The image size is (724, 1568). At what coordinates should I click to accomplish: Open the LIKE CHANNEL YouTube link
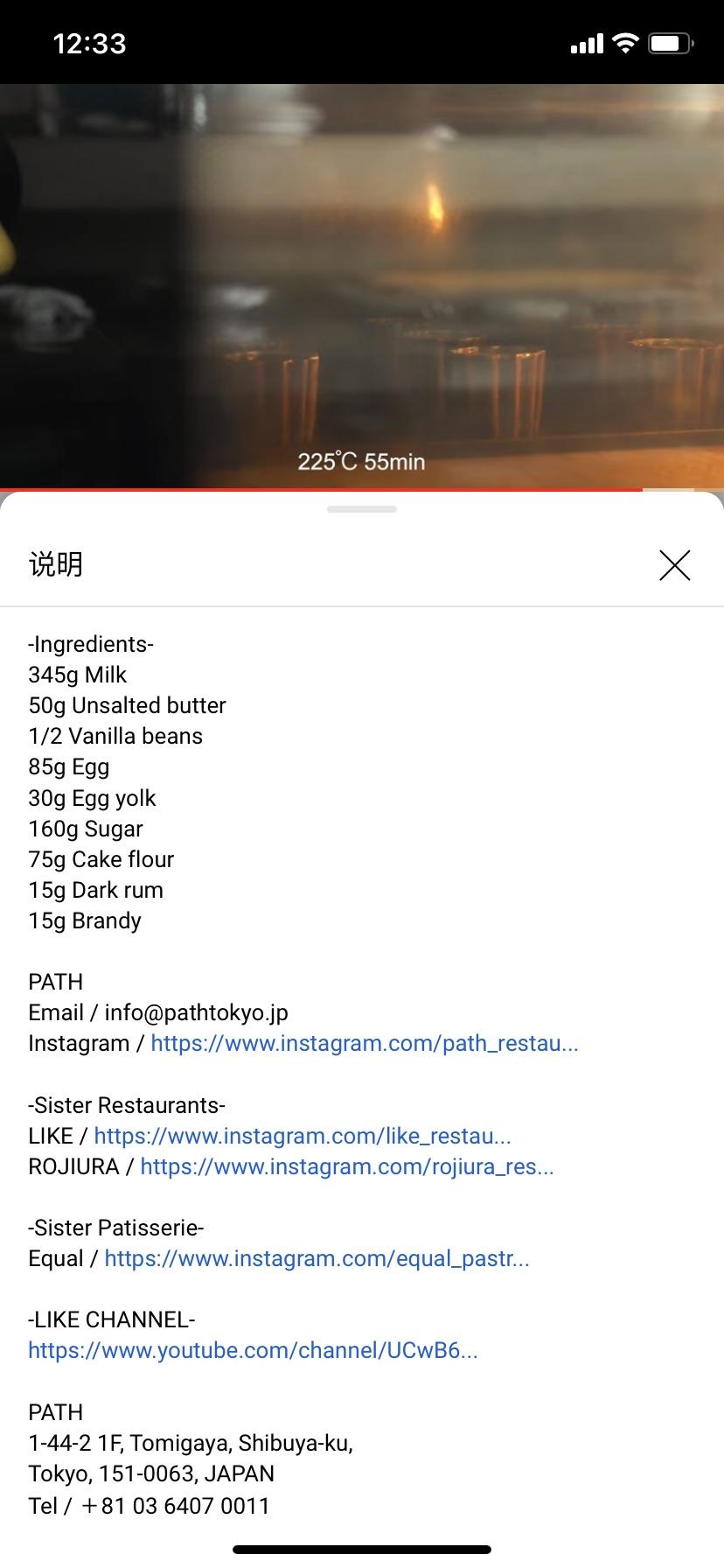[x=253, y=1350]
